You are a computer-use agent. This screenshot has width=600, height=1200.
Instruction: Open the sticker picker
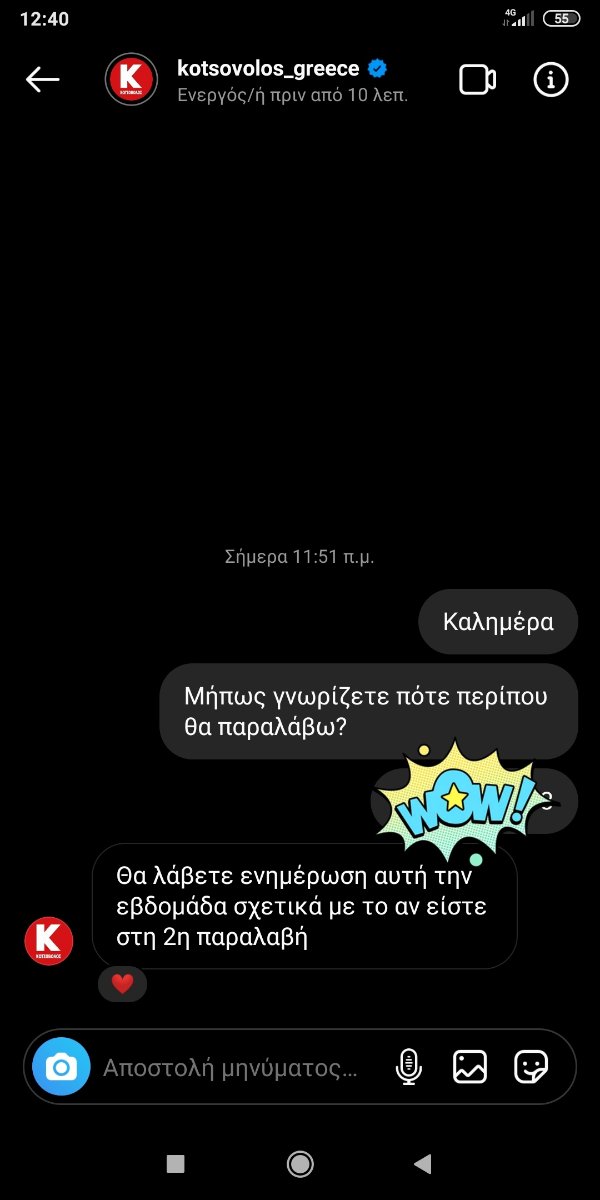531,1067
